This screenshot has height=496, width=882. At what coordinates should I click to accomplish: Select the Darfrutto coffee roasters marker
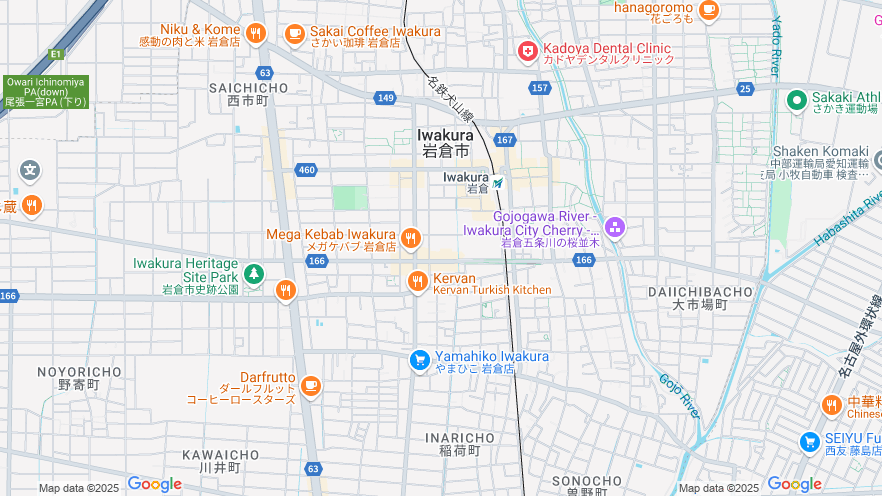coord(311,385)
